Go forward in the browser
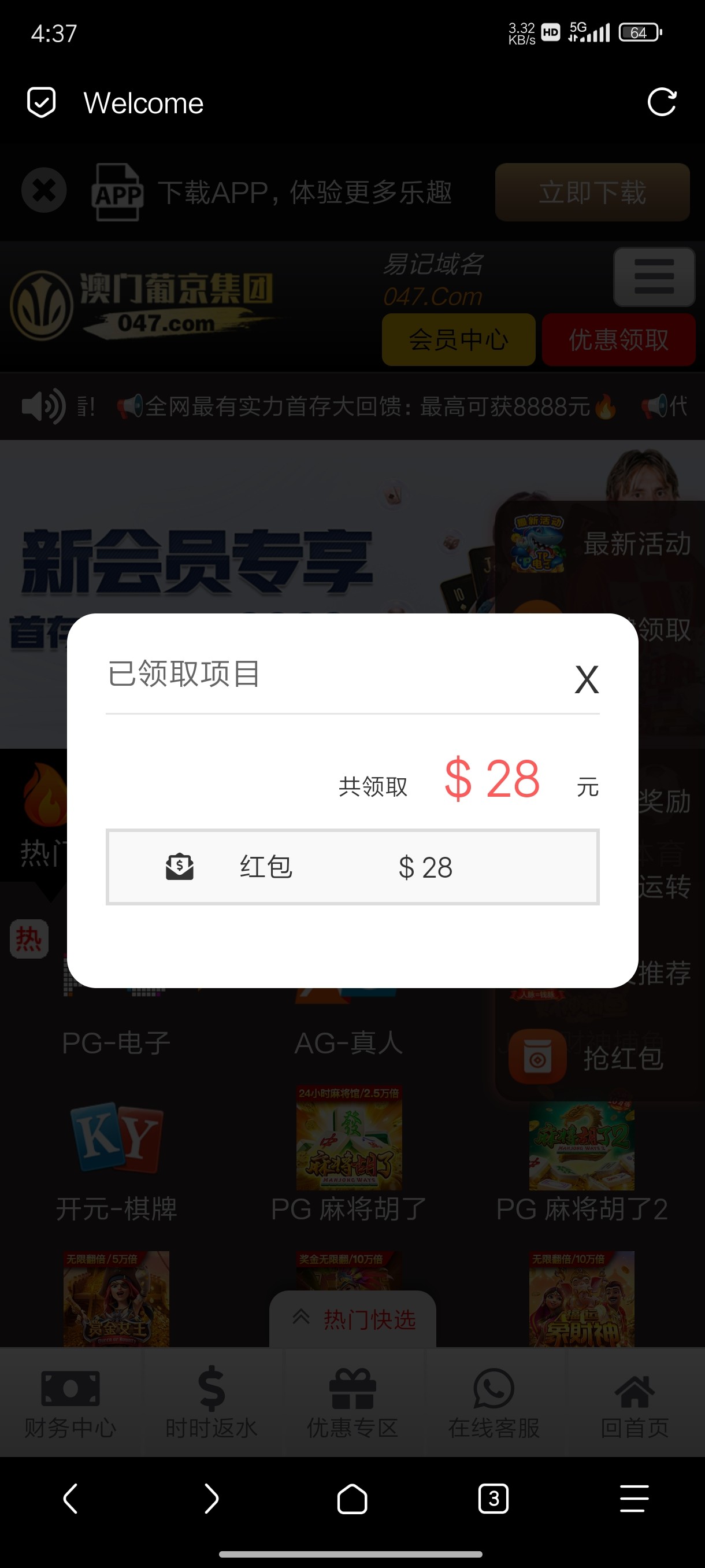The width and height of the screenshot is (705, 1568). coord(211,1498)
